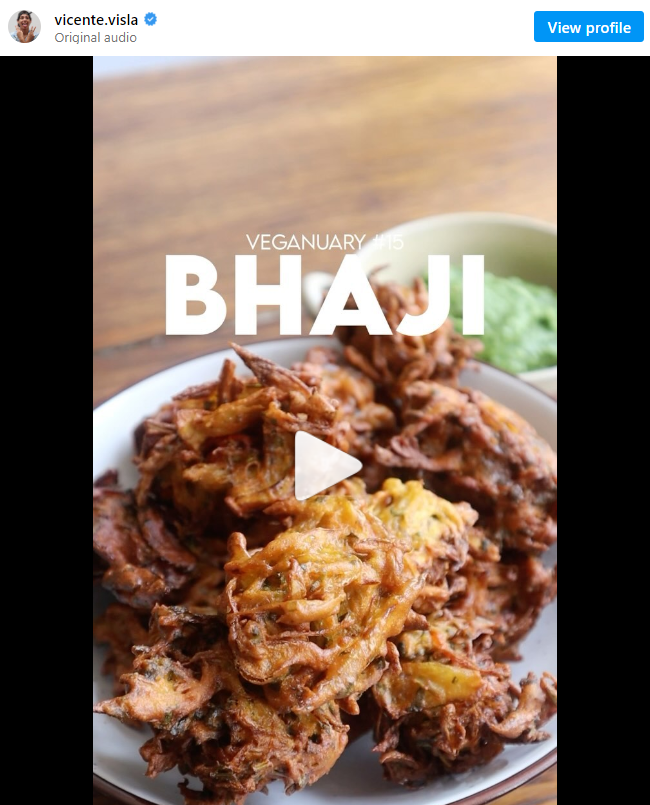Screen dimensions: 650x805
Task: Play the Bhaji video
Action: 326,465
